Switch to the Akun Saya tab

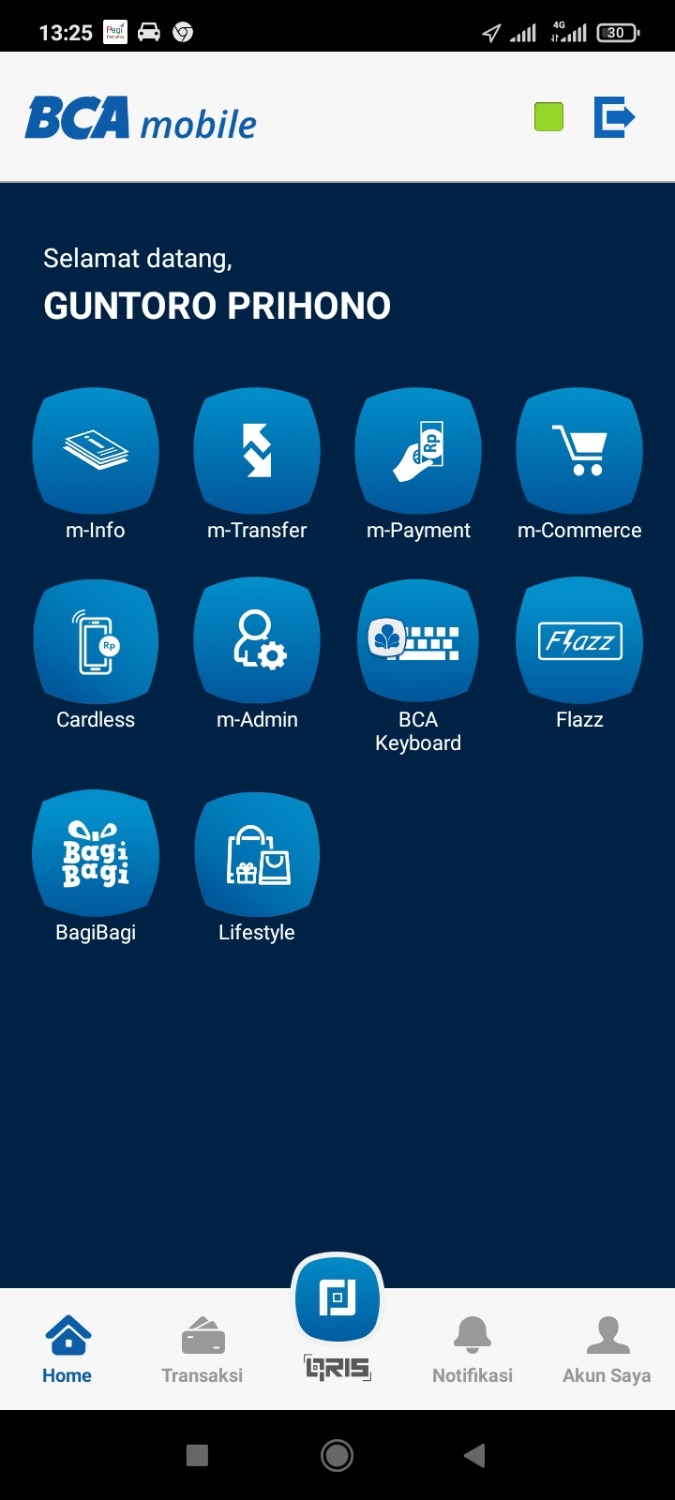point(607,1349)
